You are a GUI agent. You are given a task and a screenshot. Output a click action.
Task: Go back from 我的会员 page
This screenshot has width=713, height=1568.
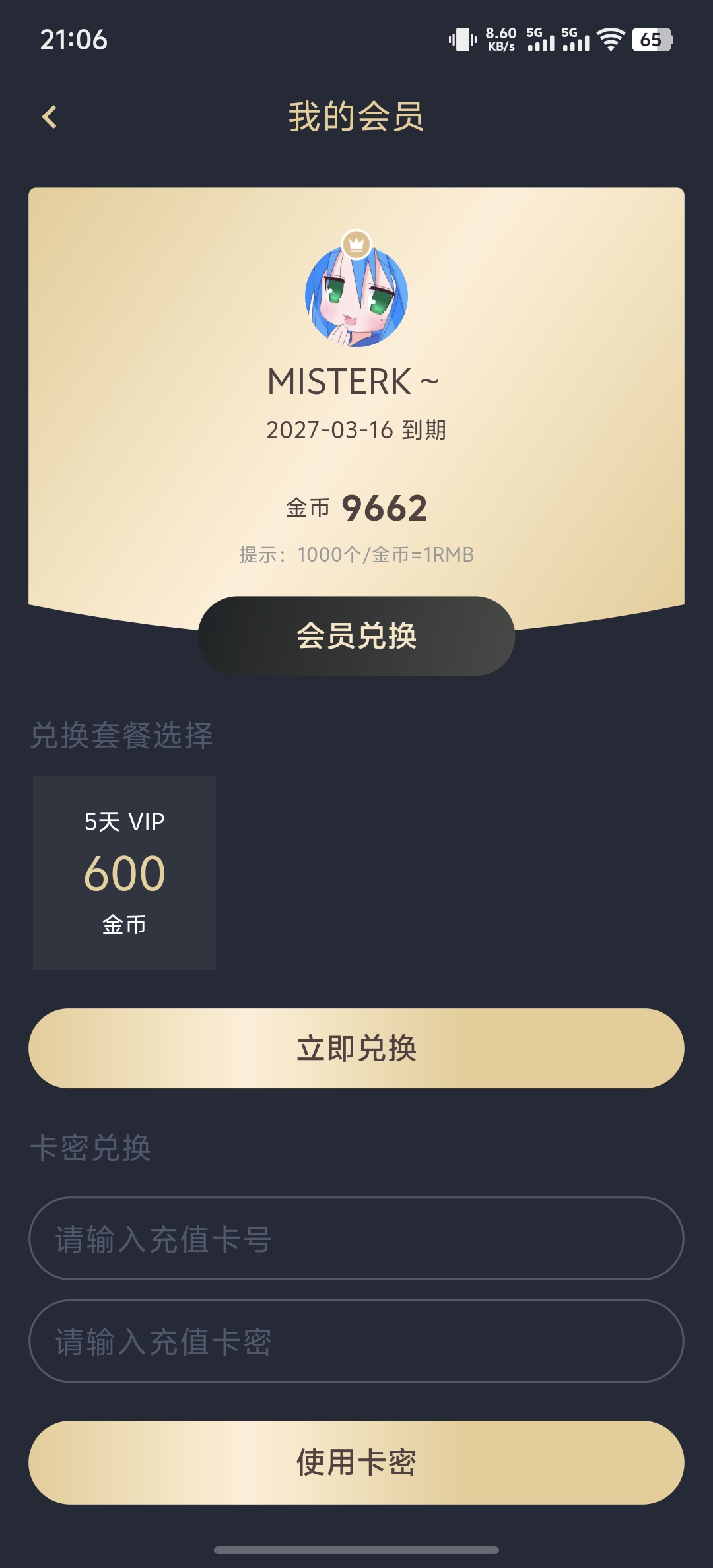50,117
